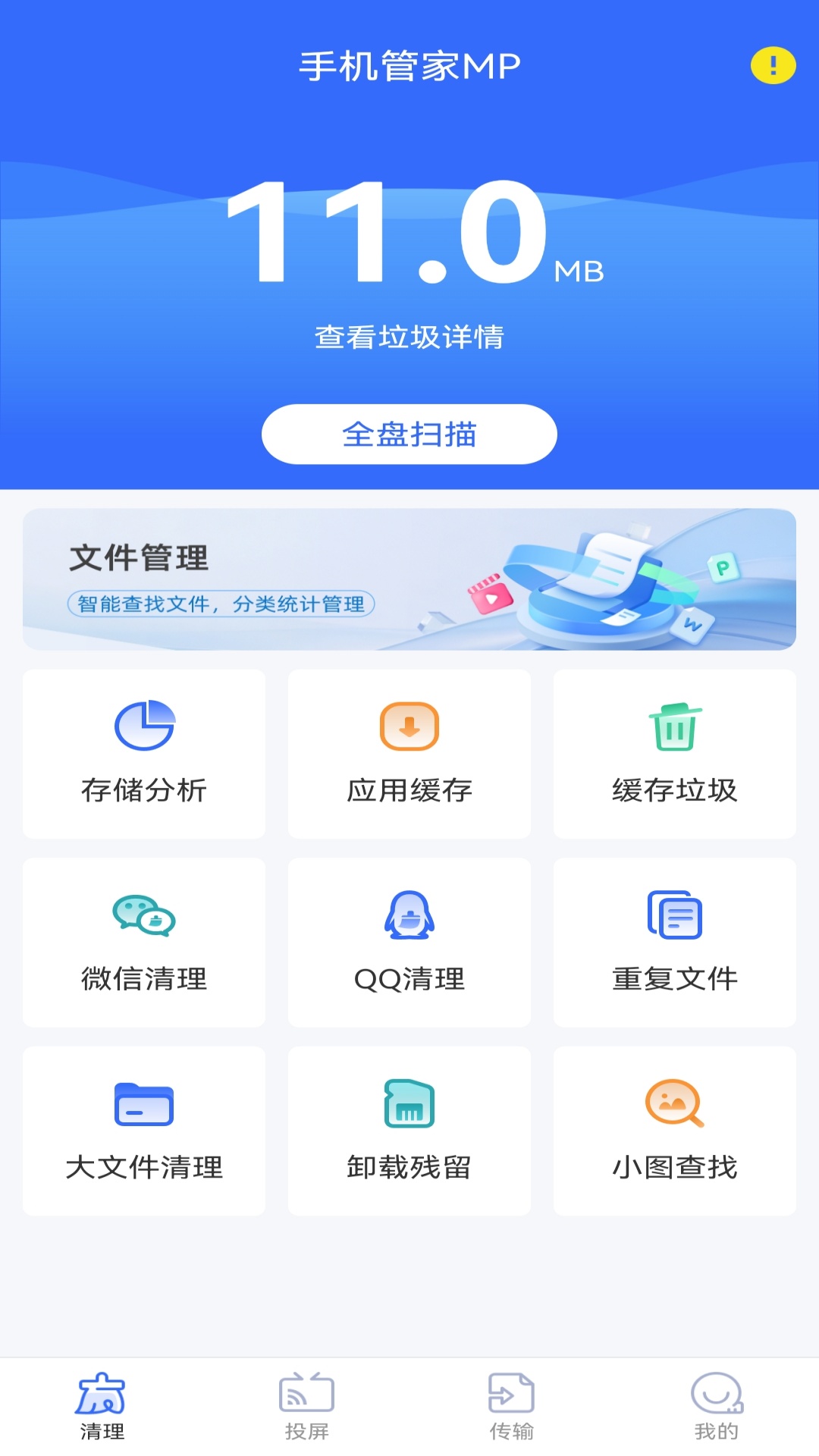Switch to the 投屏 screen cast tab
The image size is (819, 1456).
pos(307,1407)
